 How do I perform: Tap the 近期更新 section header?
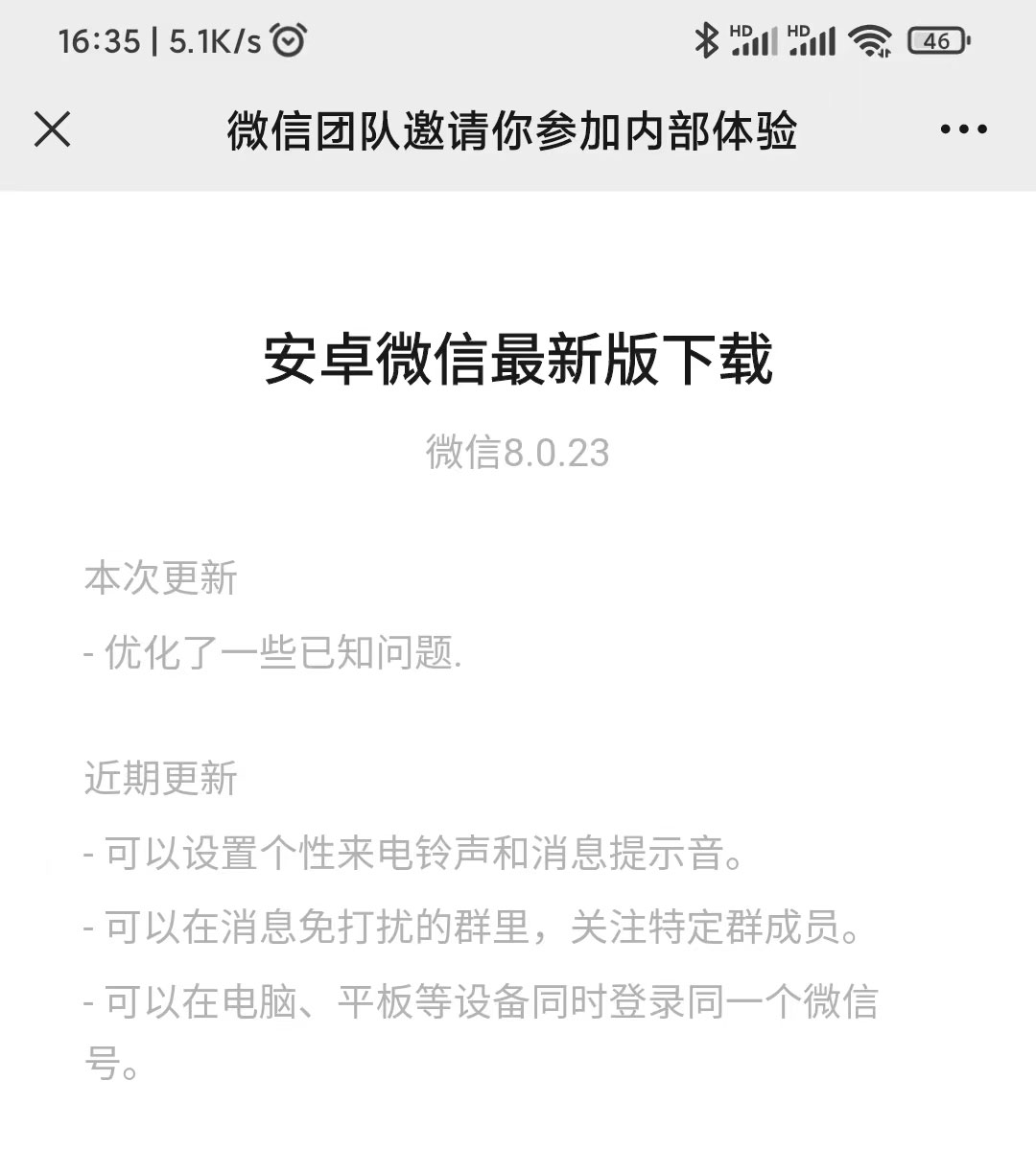point(160,779)
